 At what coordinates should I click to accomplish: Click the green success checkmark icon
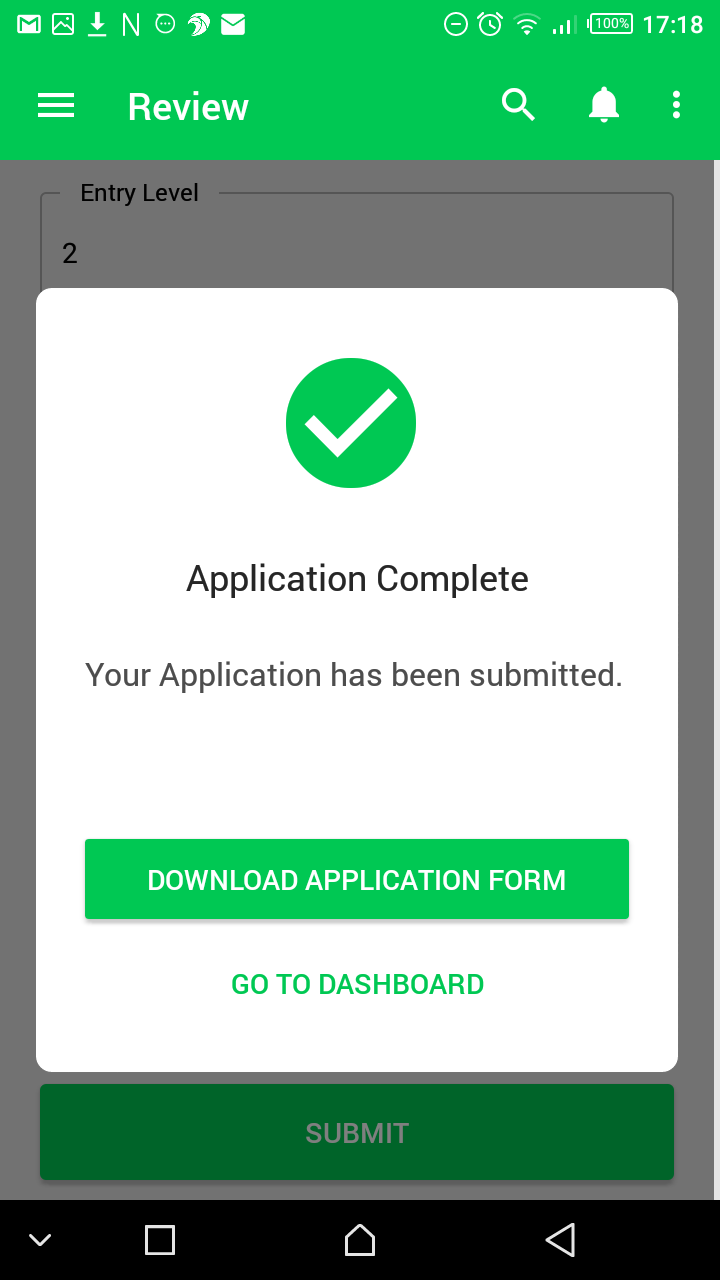tap(351, 422)
